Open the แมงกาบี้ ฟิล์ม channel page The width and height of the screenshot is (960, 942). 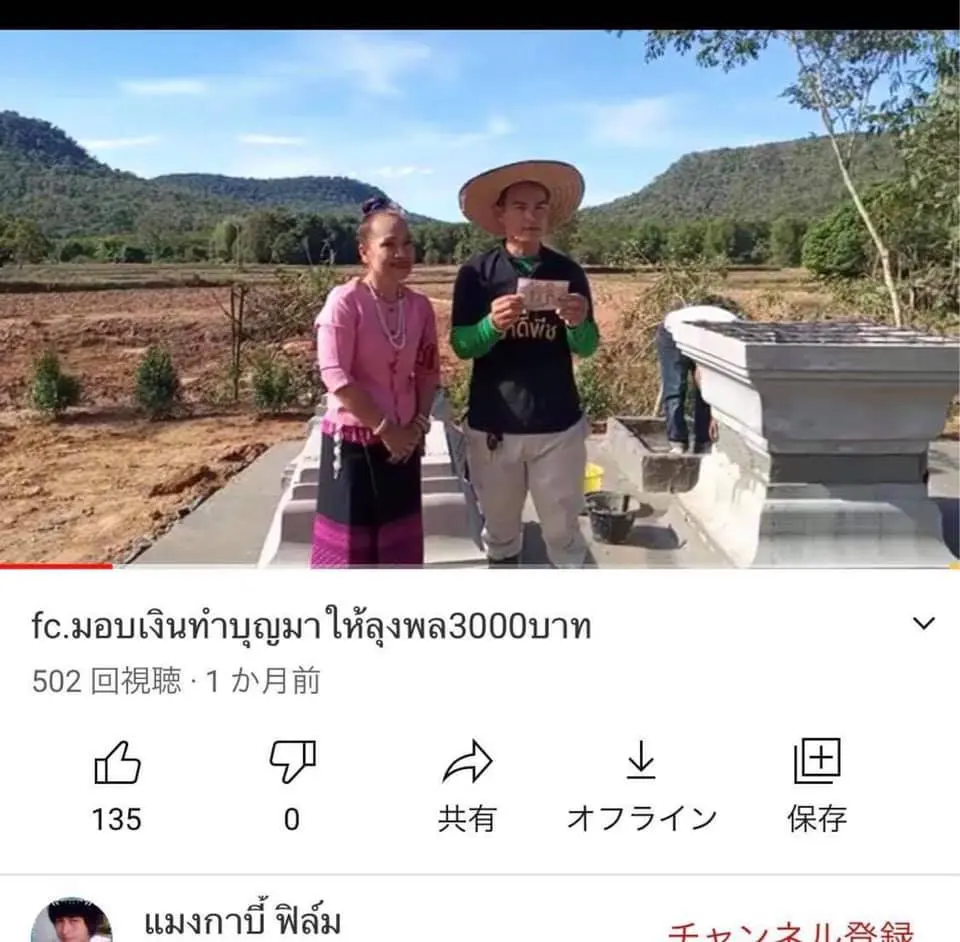coord(243,922)
